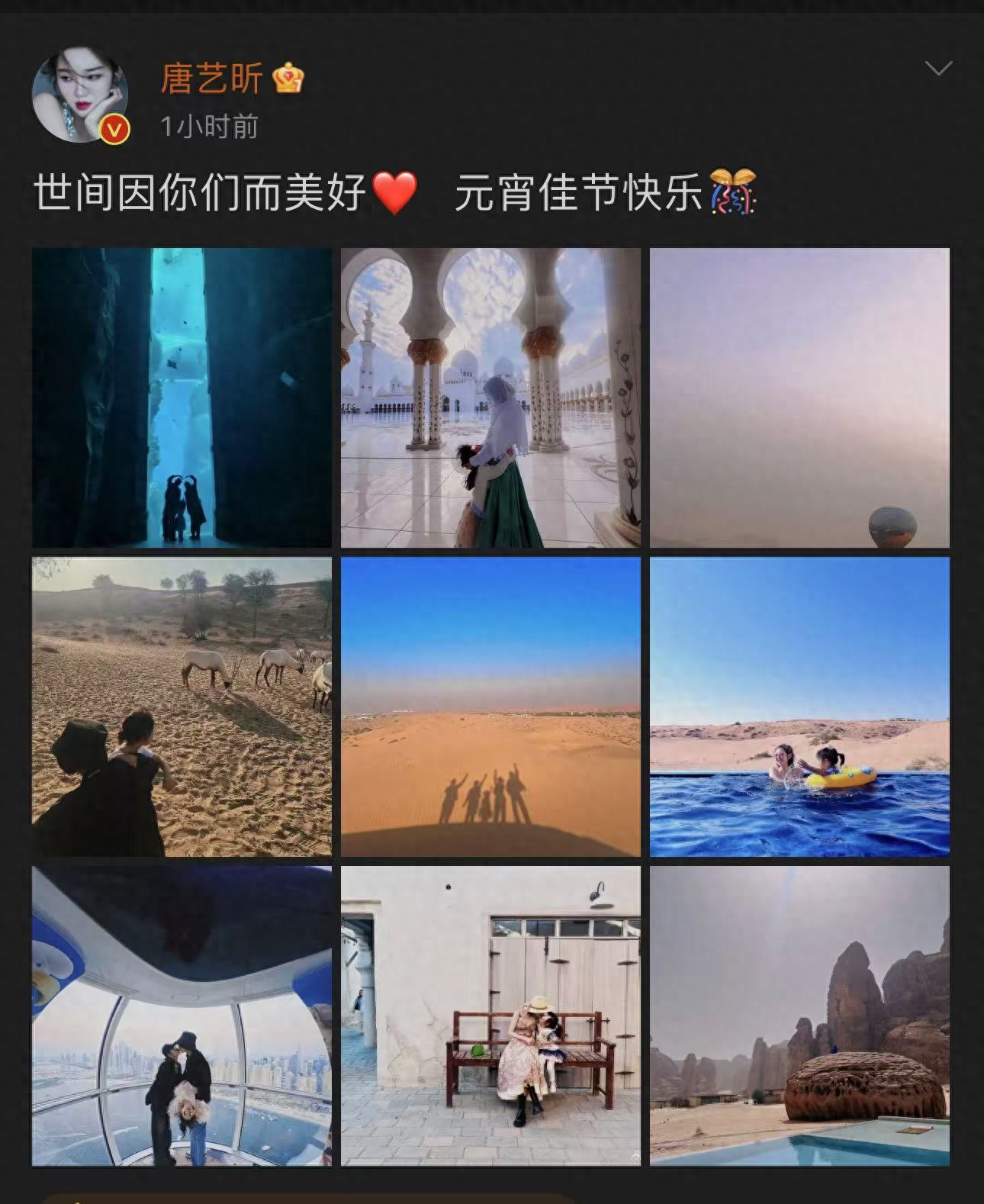View the sand dune shadows photo
Image resolution: width=984 pixels, height=1204 pixels.
coord(490,707)
